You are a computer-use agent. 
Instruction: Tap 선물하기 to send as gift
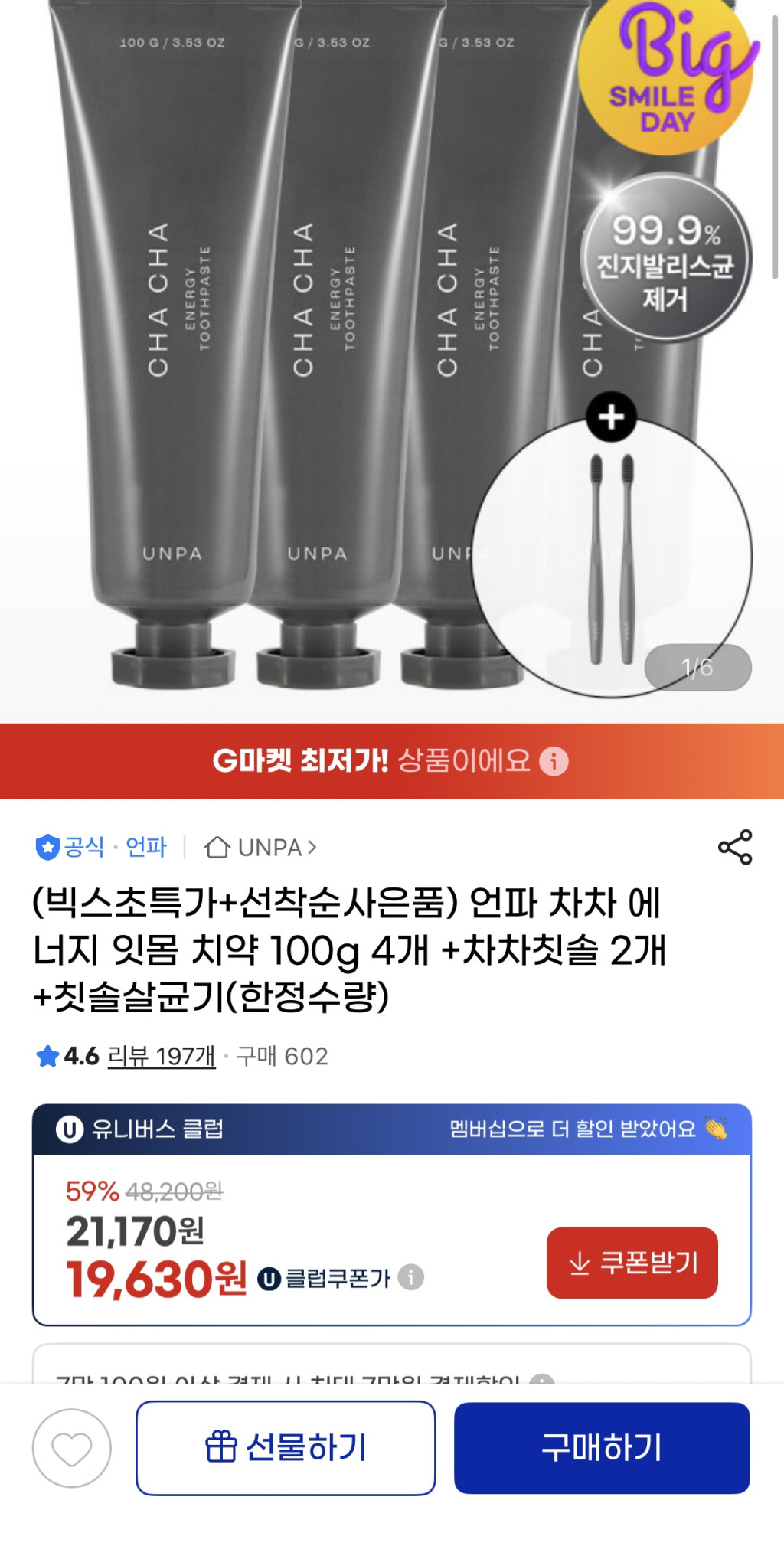pos(286,1448)
